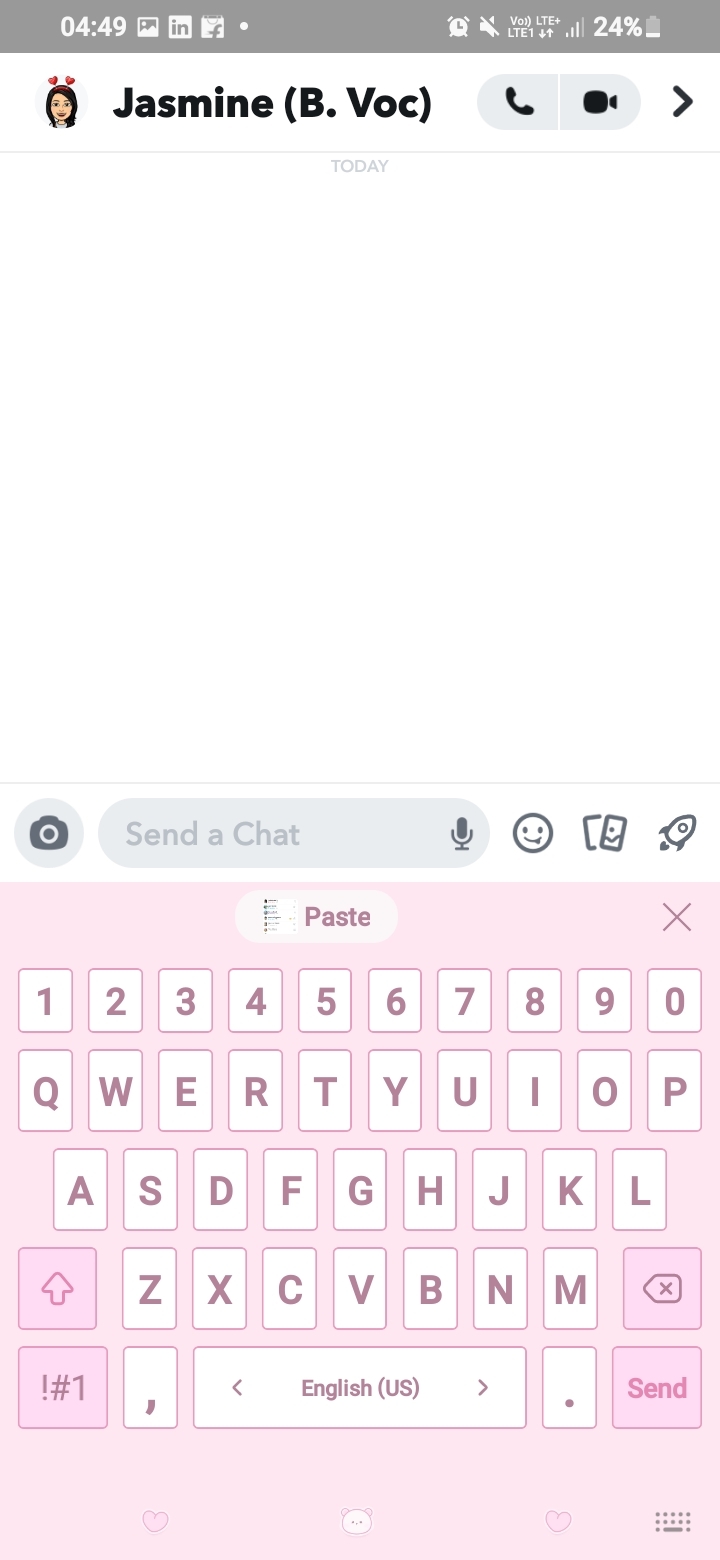Tap the right chevron in header
720x1560 pixels.
coord(682,102)
